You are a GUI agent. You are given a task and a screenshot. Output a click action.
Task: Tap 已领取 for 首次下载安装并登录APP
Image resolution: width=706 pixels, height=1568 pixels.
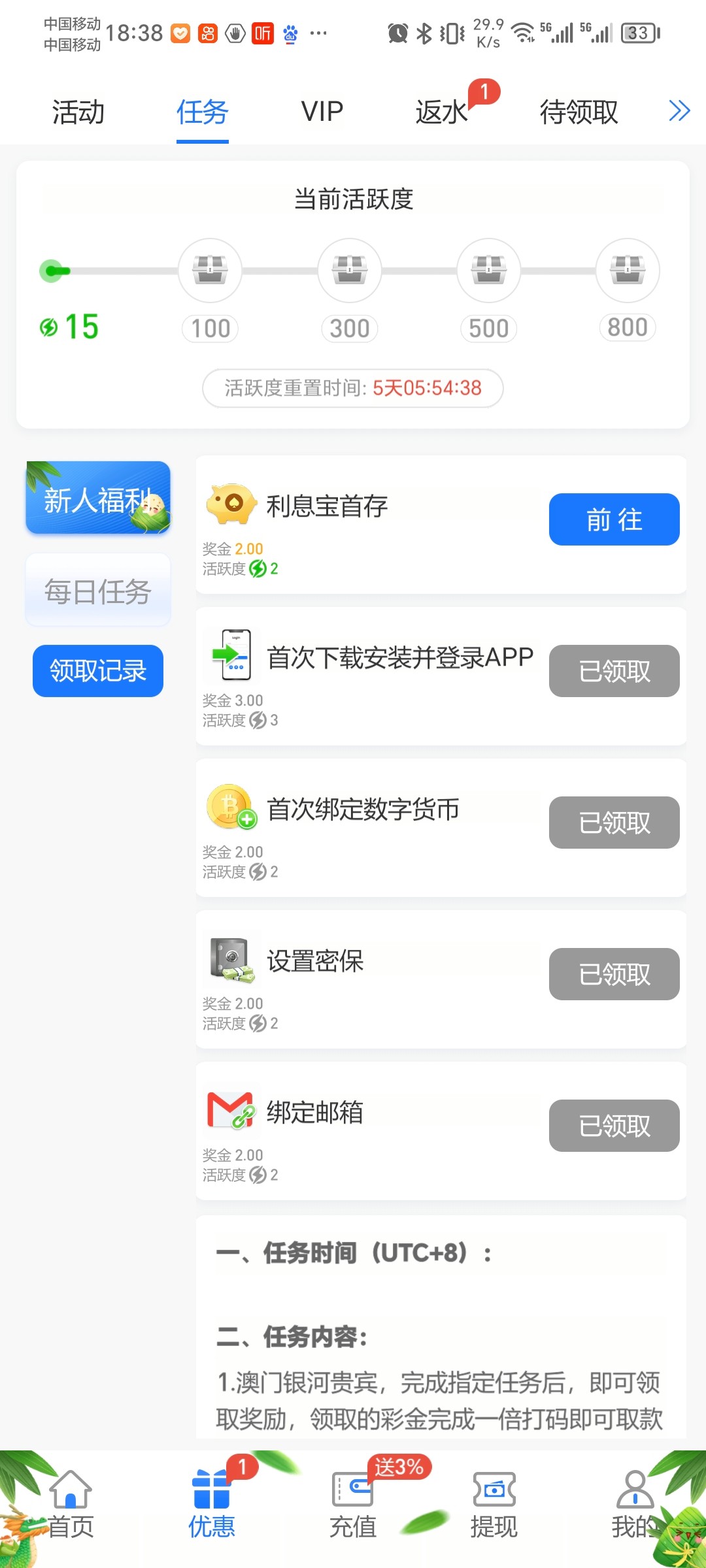click(614, 671)
